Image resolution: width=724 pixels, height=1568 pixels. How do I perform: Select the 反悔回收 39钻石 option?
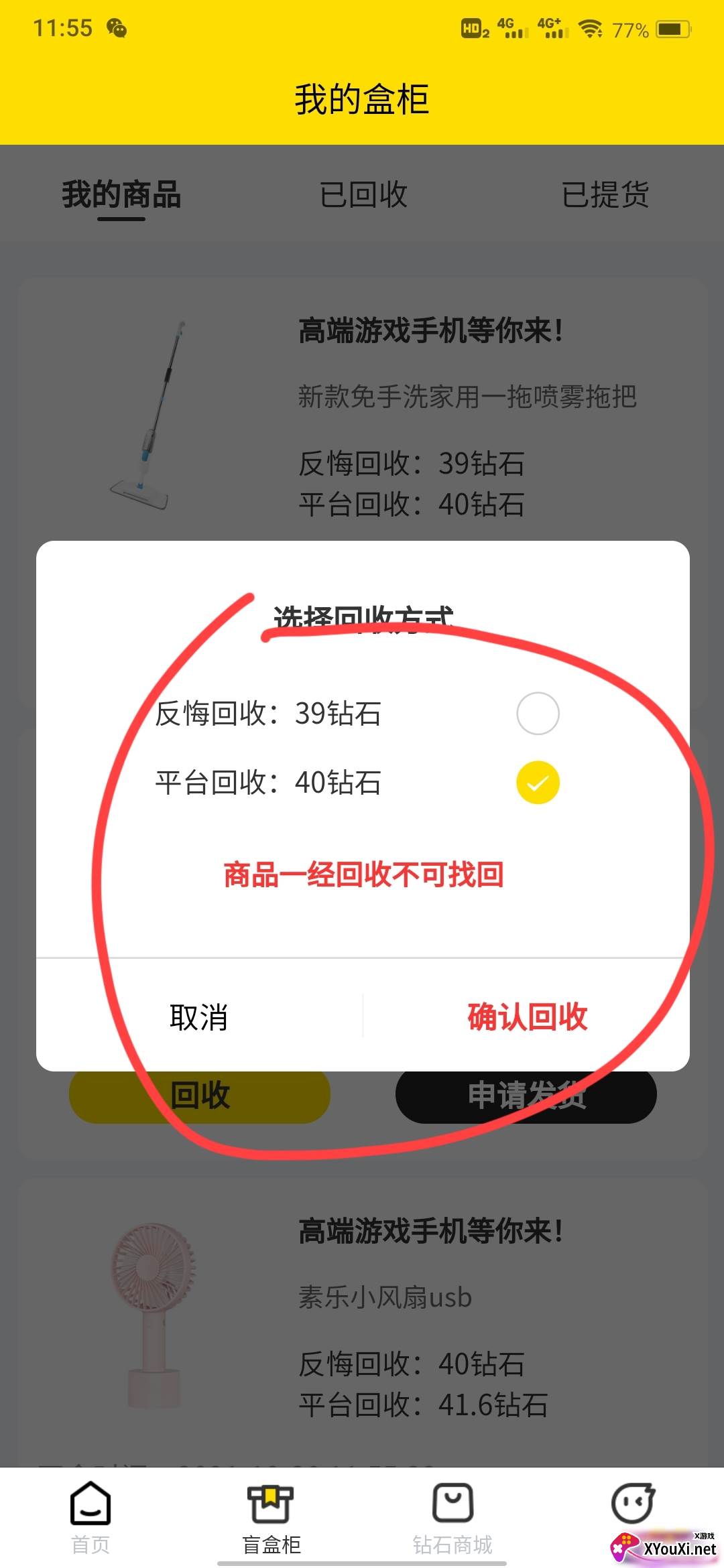click(x=538, y=714)
